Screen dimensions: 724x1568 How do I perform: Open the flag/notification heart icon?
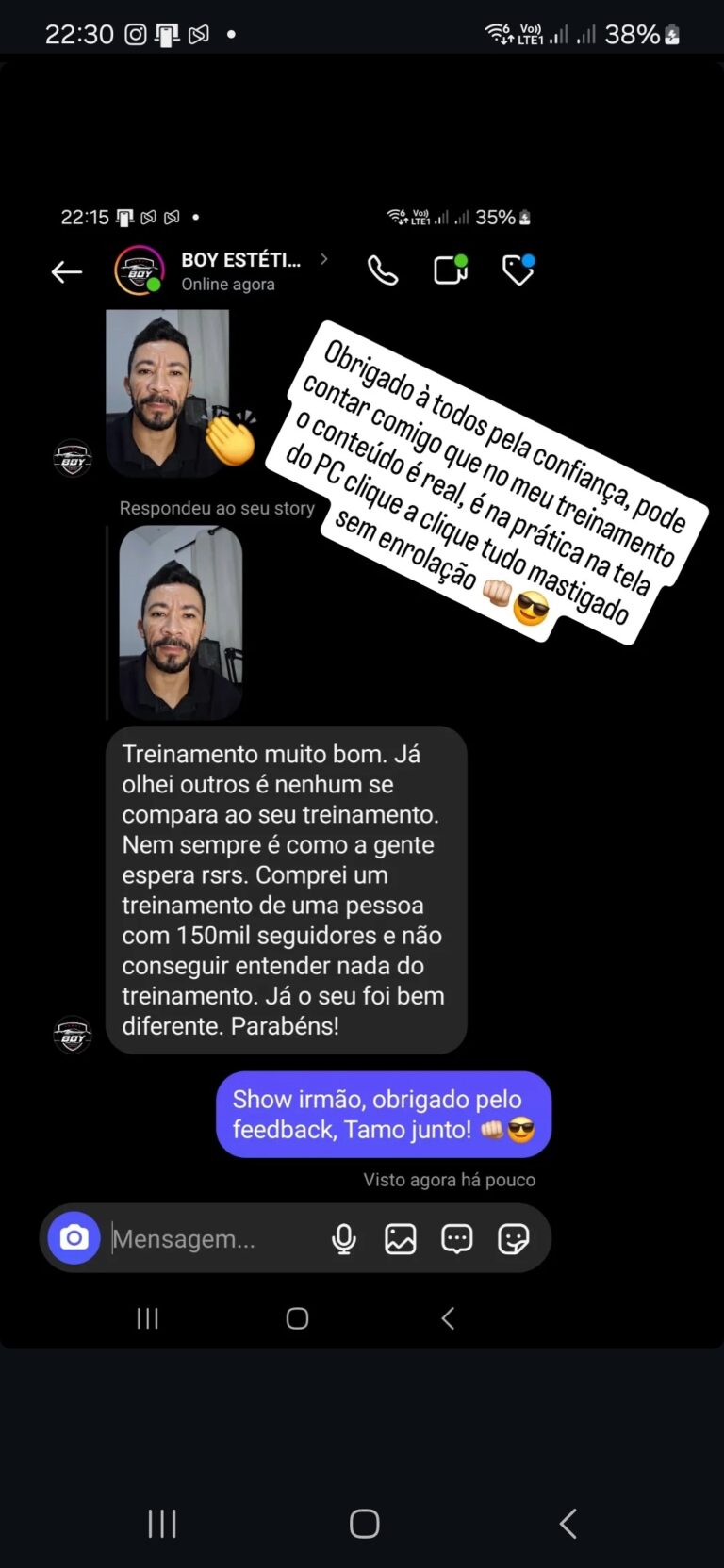point(517,272)
